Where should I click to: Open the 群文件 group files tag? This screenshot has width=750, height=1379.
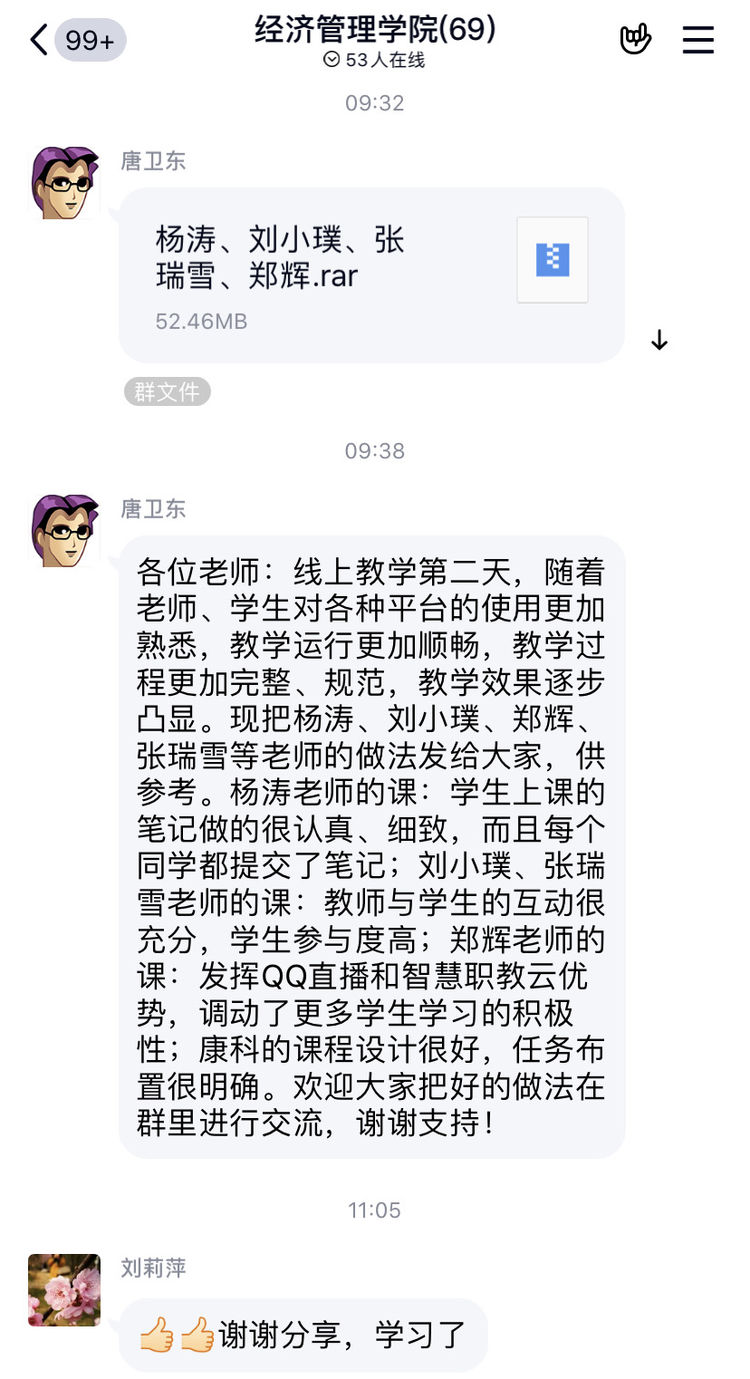click(167, 392)
